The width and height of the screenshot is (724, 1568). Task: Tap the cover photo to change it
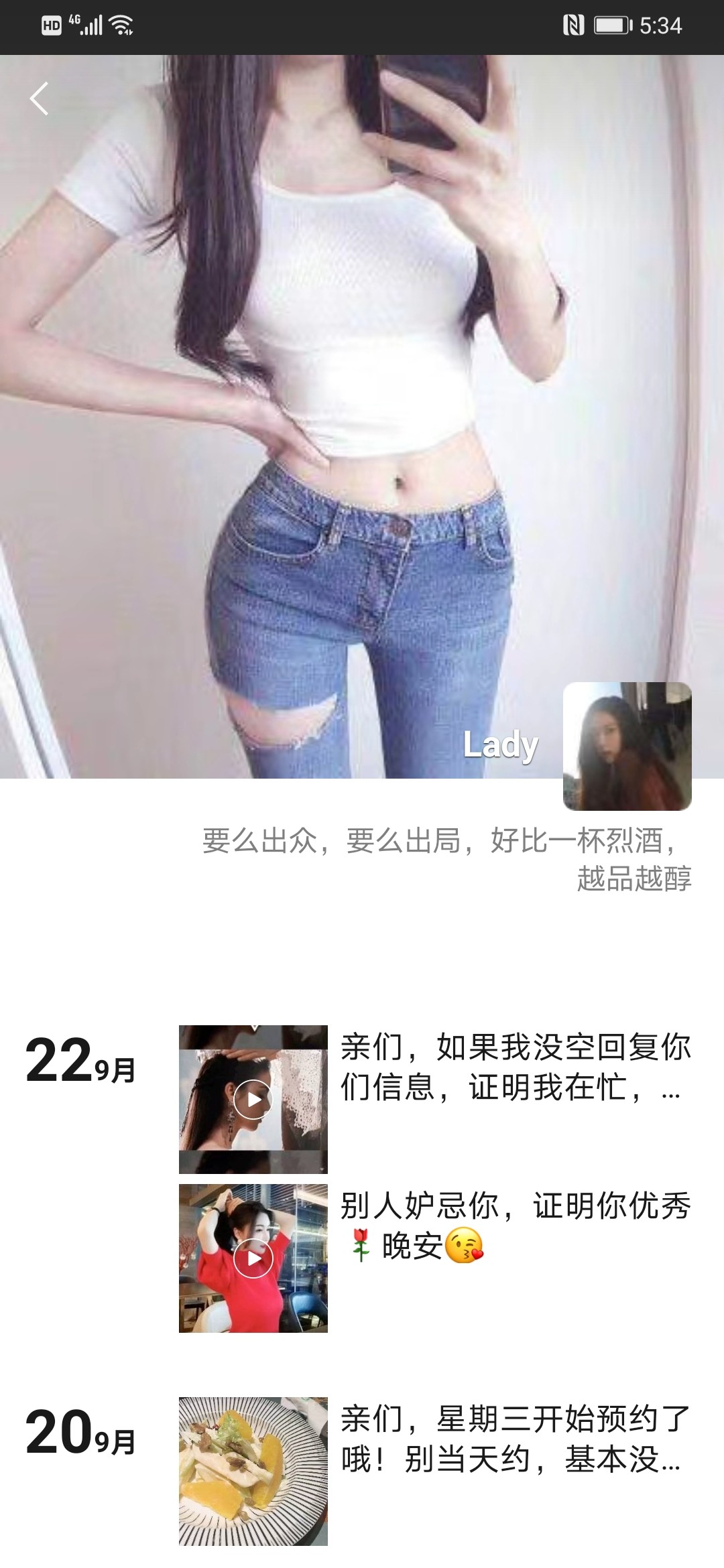(x=362, y=402)
